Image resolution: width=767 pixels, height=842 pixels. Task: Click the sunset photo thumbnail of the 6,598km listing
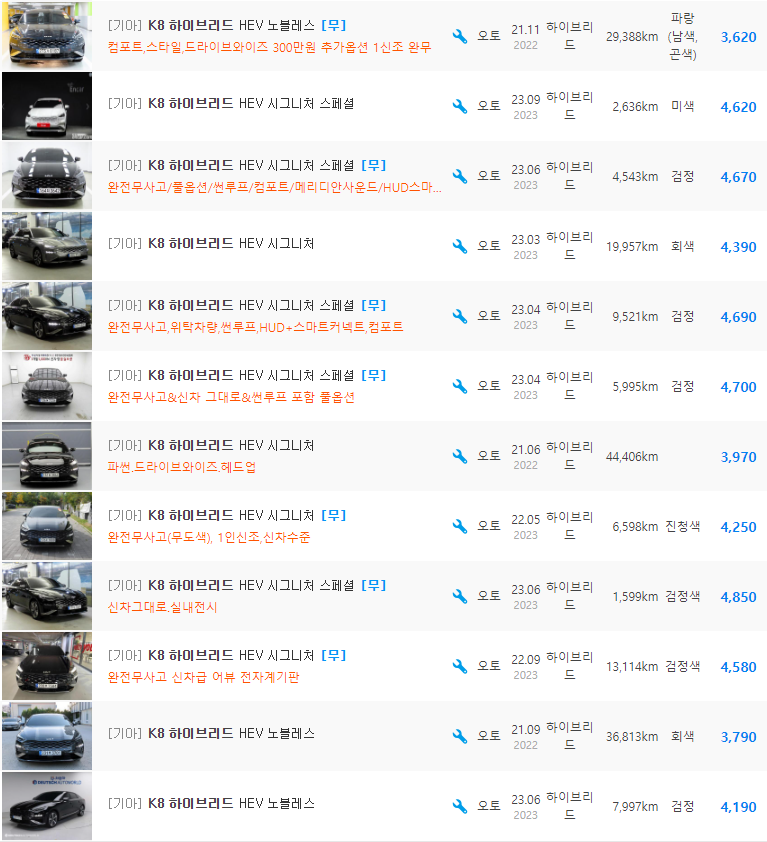click(x=46, y=525)
